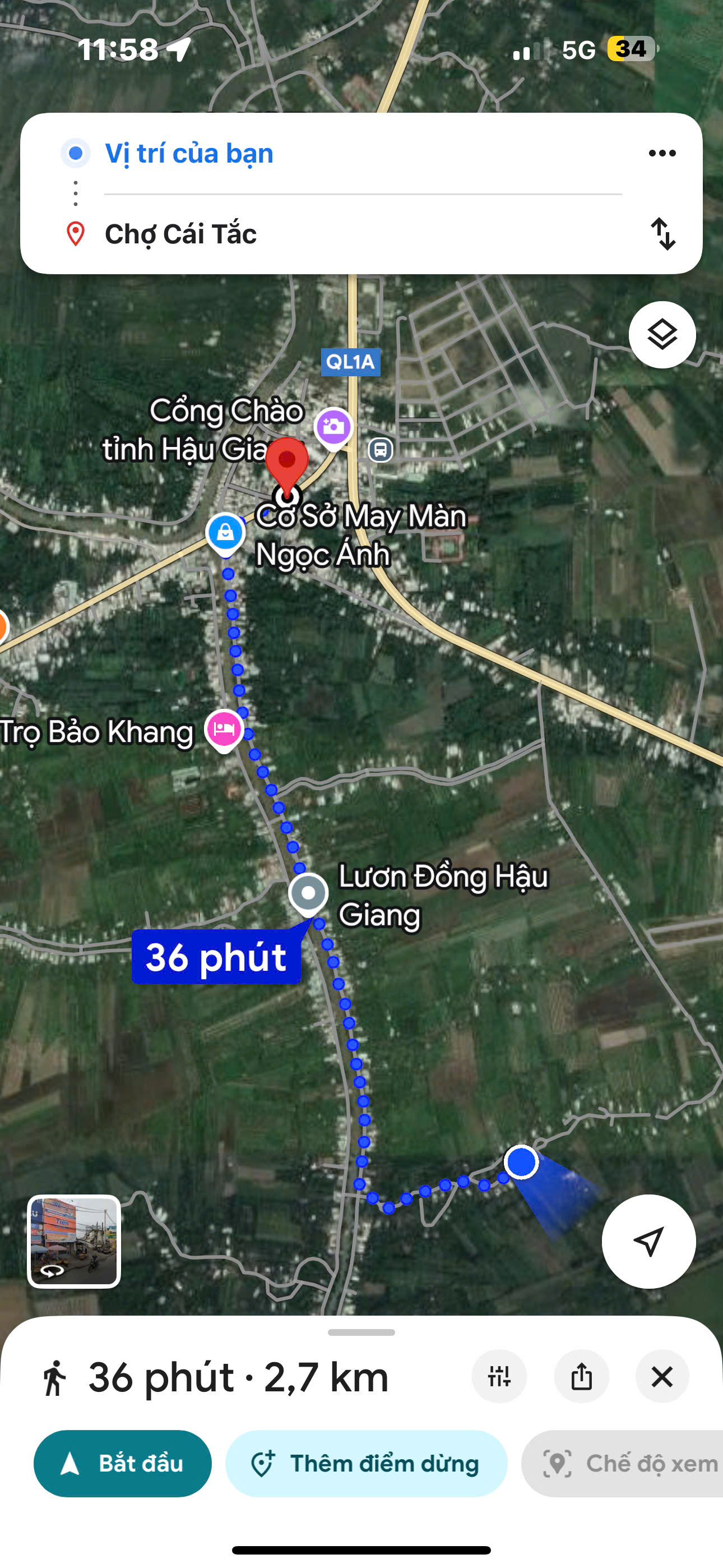Open route options filter icon

tap(499, 1376)
